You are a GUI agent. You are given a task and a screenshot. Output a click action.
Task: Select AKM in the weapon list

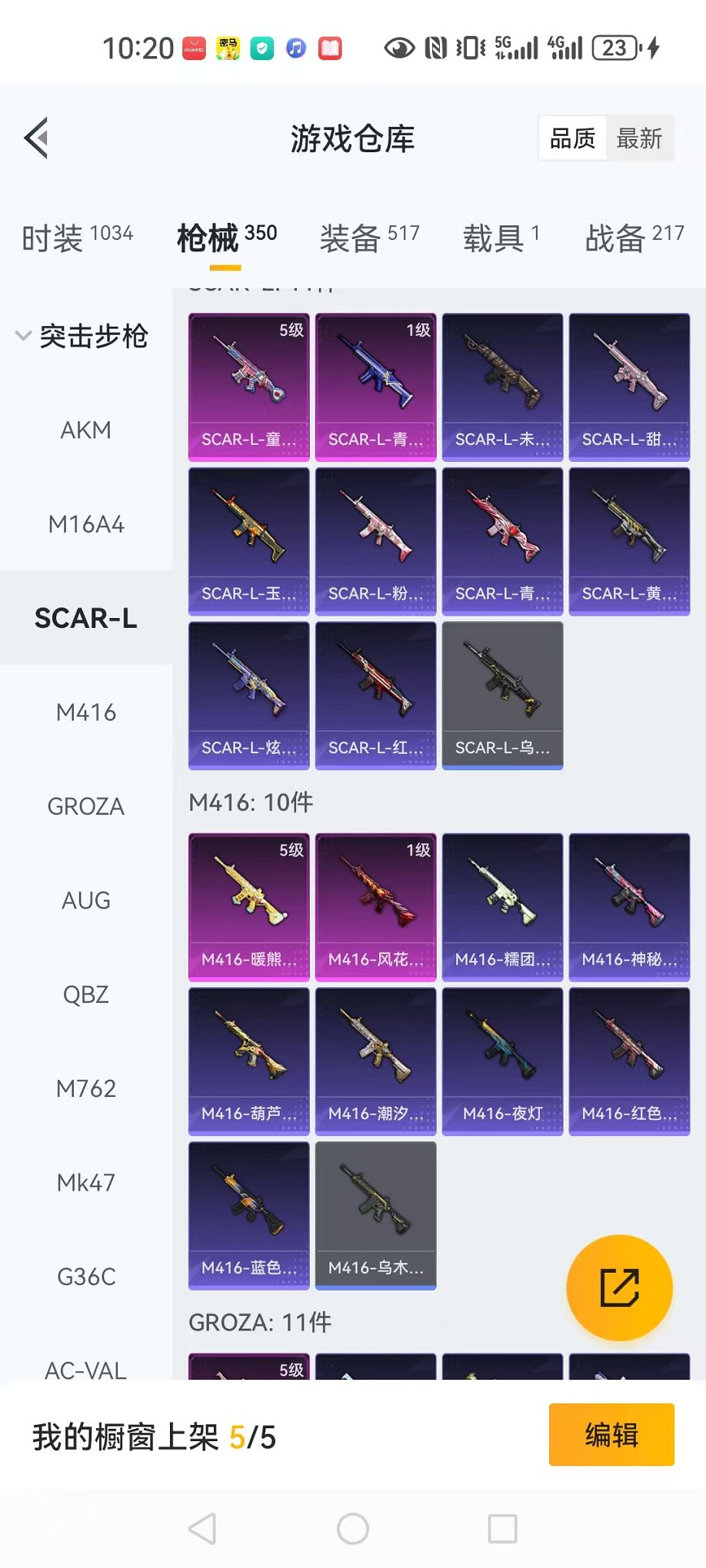[85, 430]
